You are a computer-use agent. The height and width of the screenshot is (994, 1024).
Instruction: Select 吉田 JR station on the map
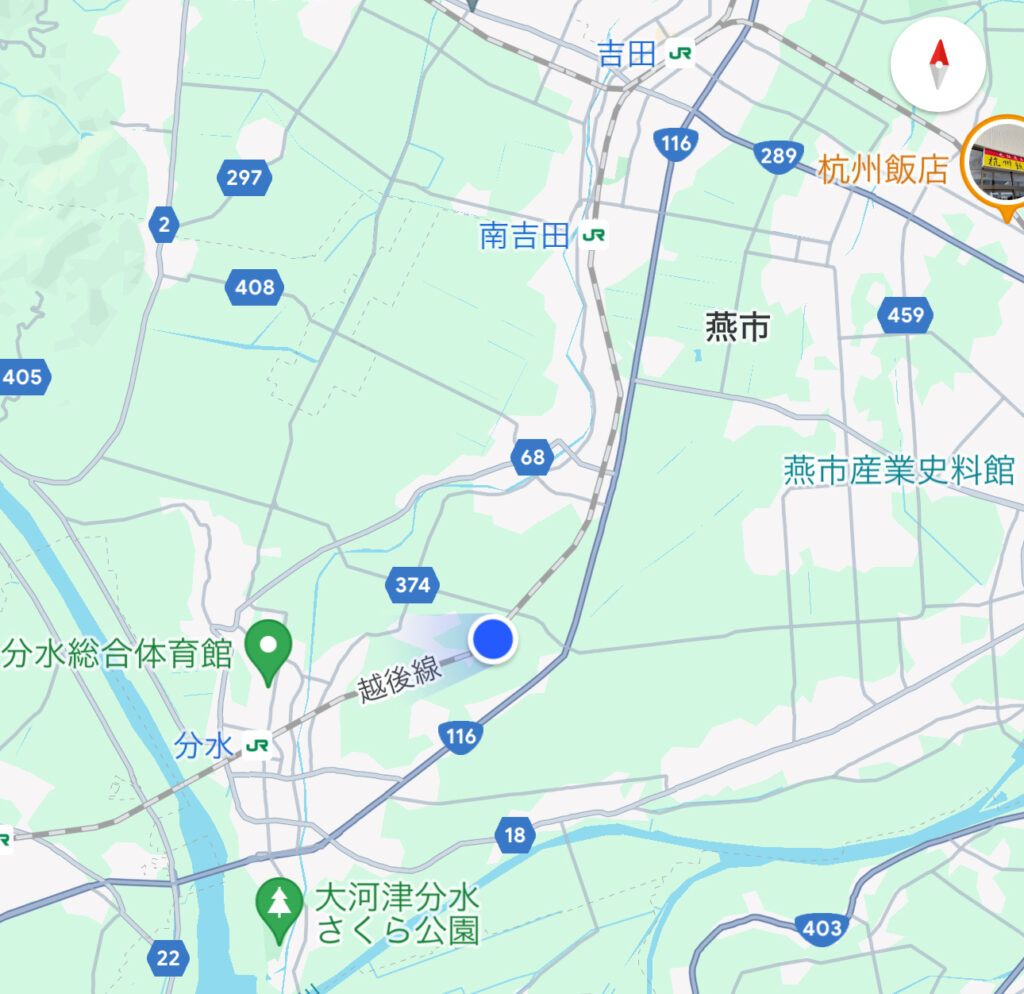tap(680, 55)
